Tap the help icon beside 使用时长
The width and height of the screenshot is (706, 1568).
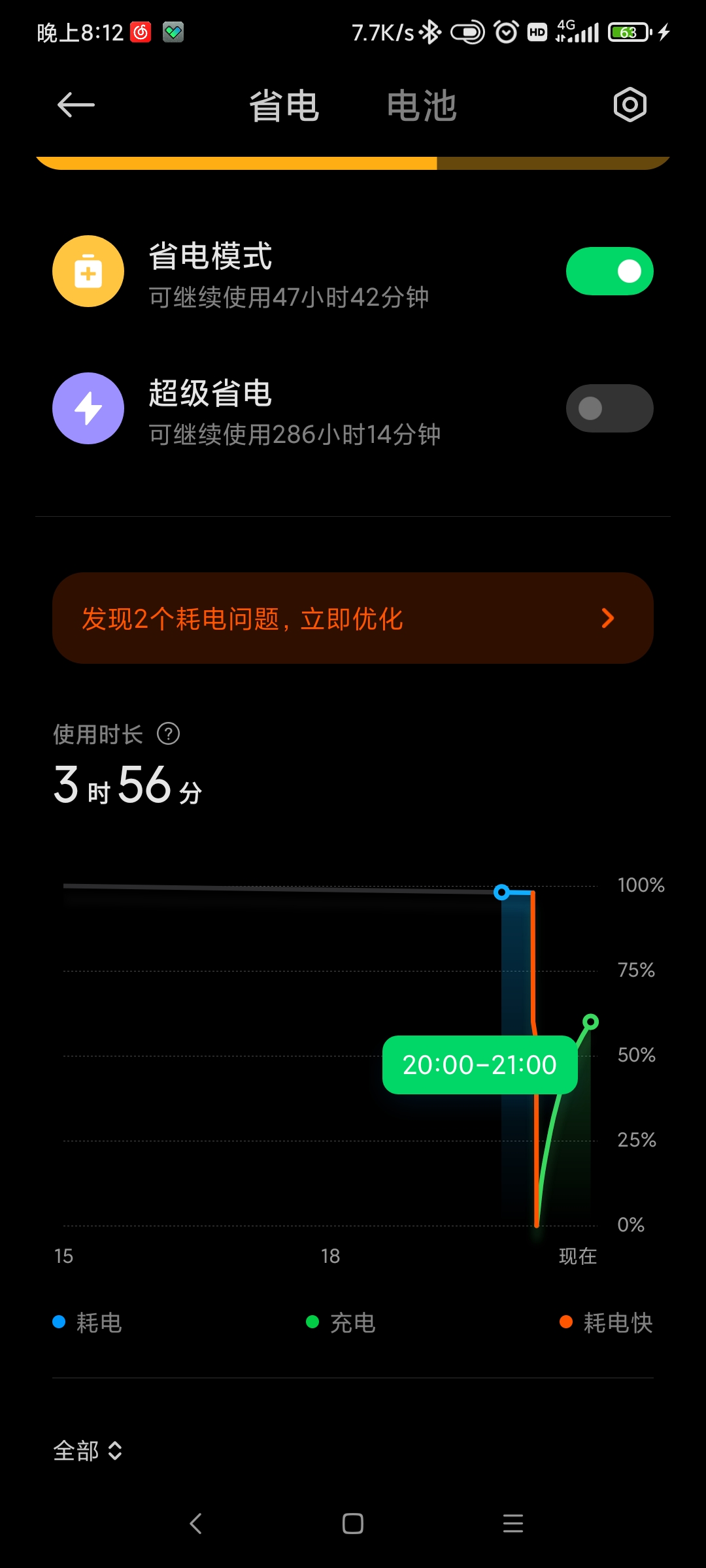click(x=169, y=734)
